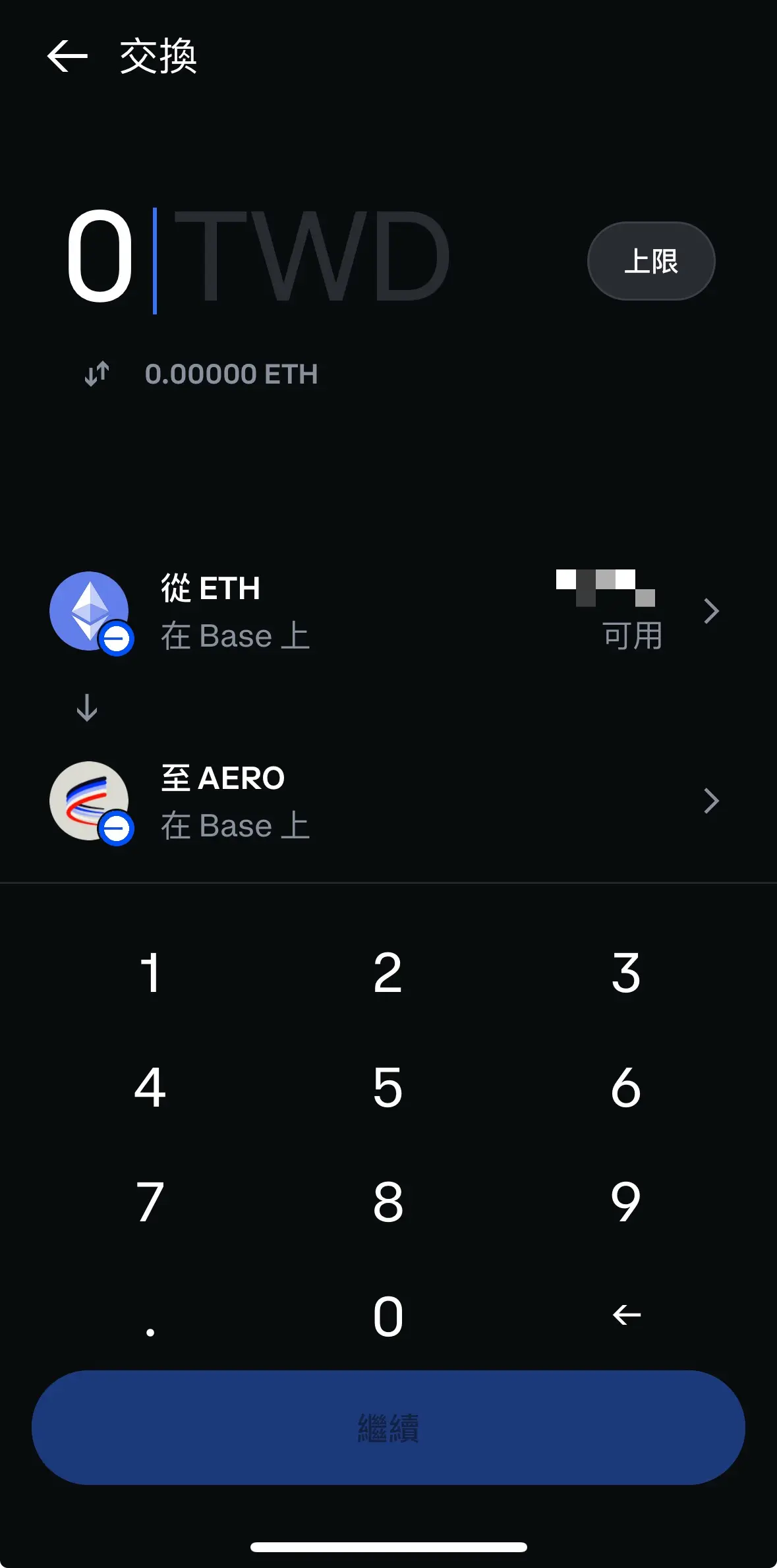
Task: Tap the currency conversion arrows next to 0.00000 ETH
Action: tap(96, 373)
